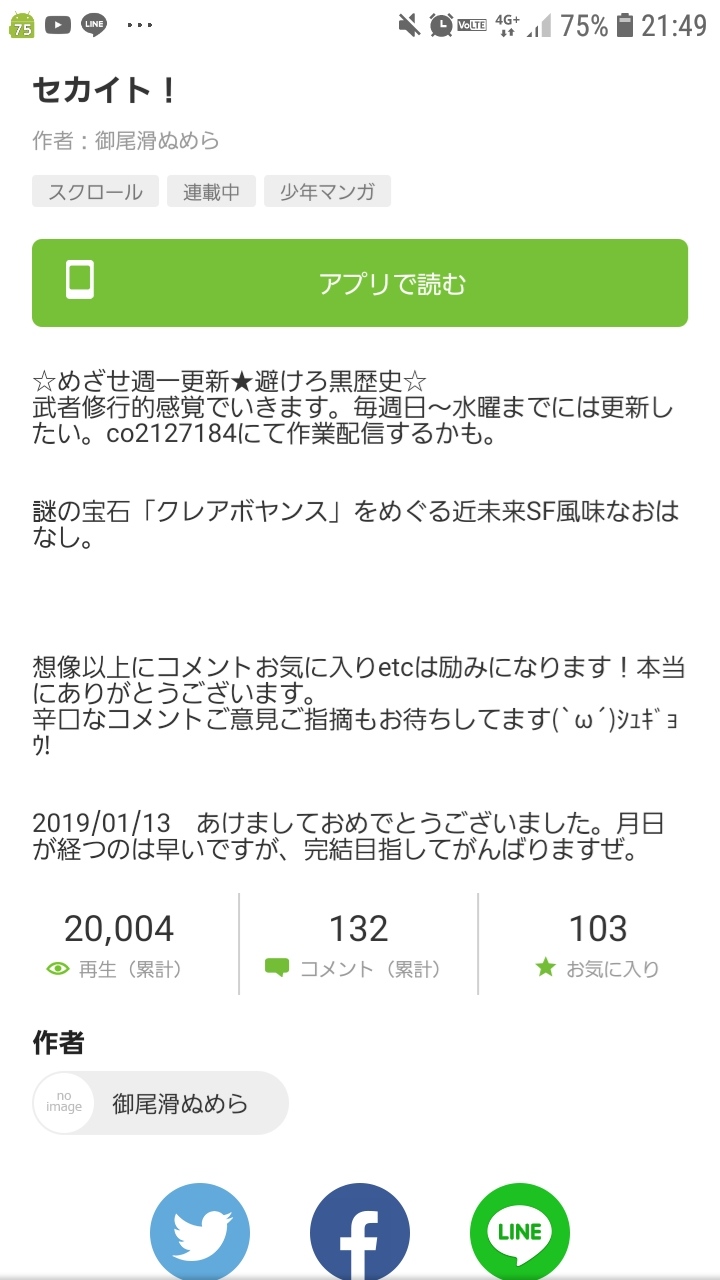Share this manga via LINE
The width and height of the screenshot is (720, 1280).
coord(520,1232)
